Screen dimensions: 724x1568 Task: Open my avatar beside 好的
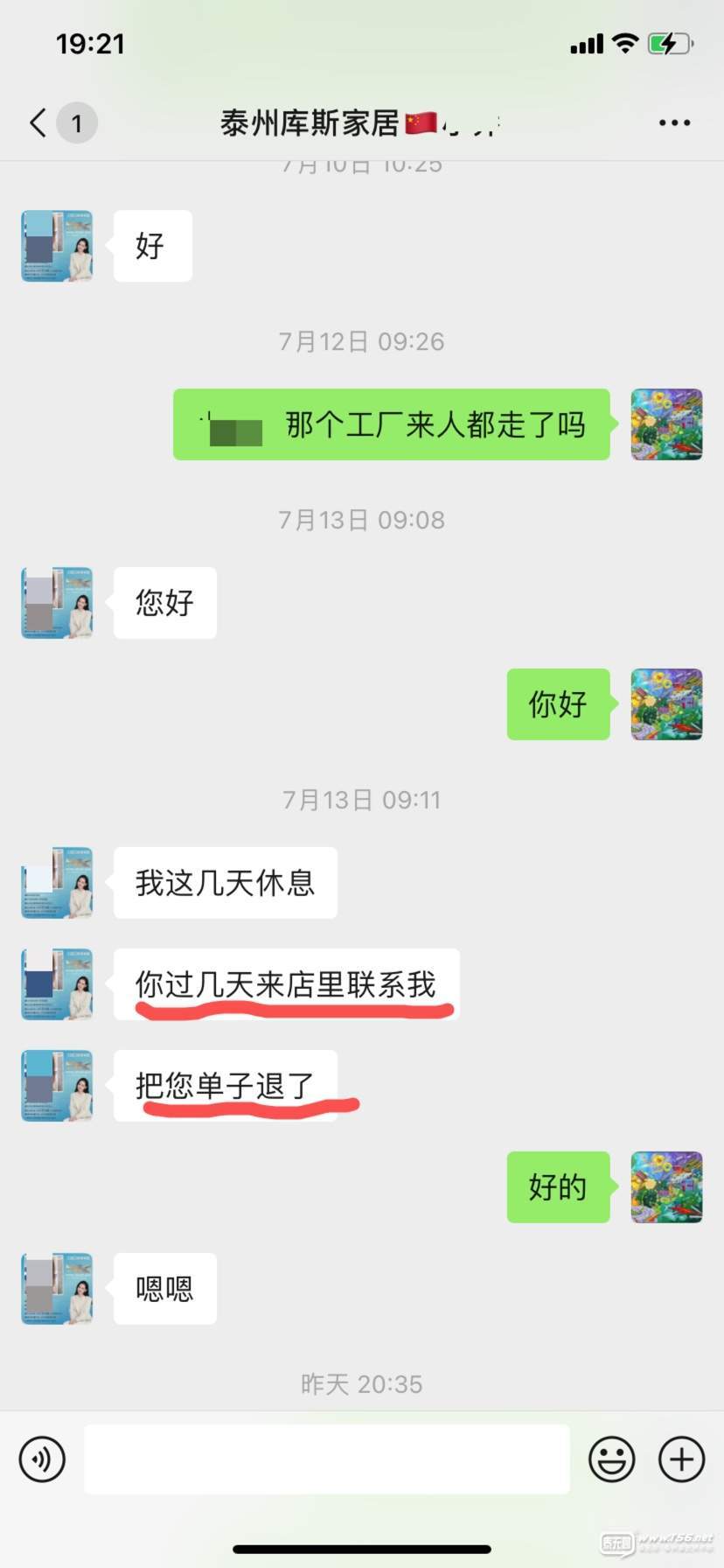tap(666, 1186)
